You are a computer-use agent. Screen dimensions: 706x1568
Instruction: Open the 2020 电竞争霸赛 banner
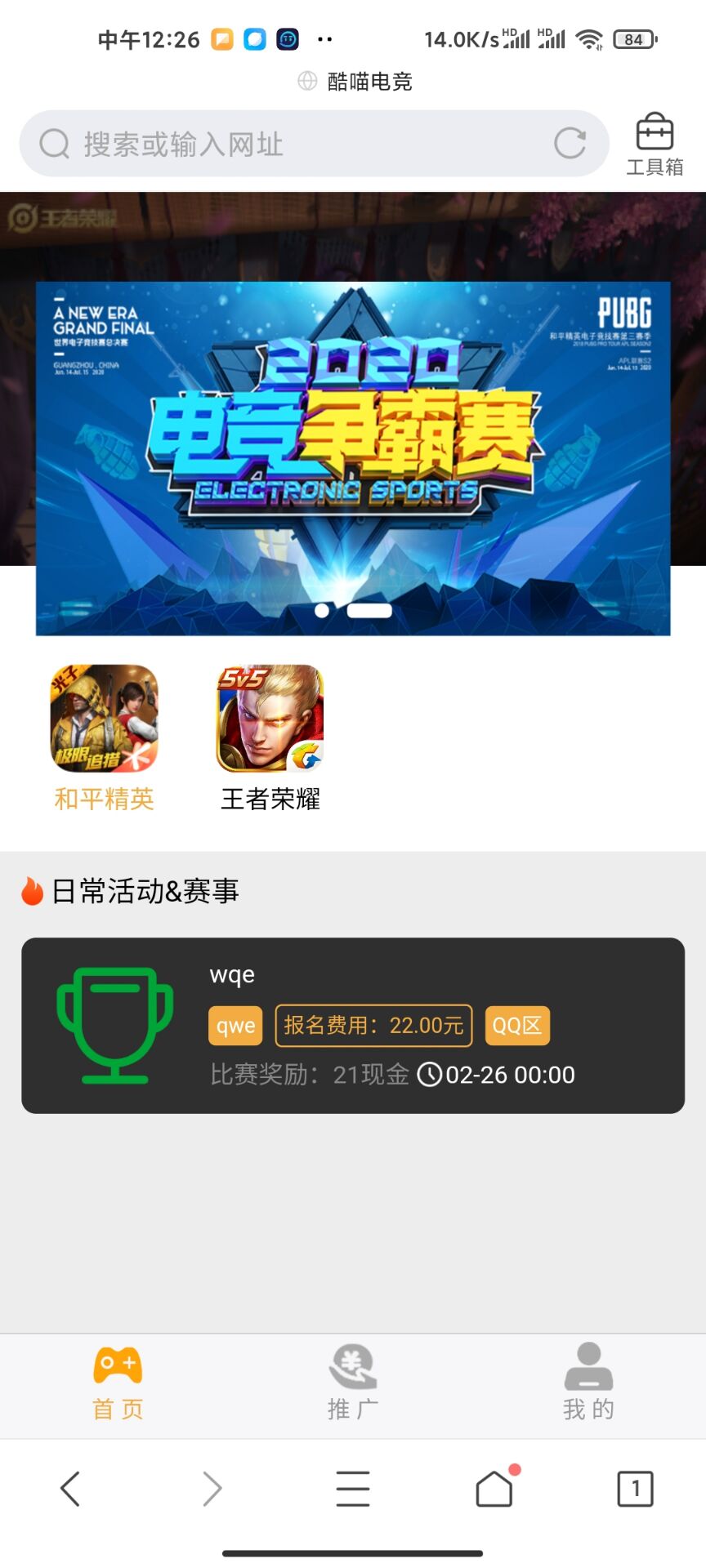[353, 457]
